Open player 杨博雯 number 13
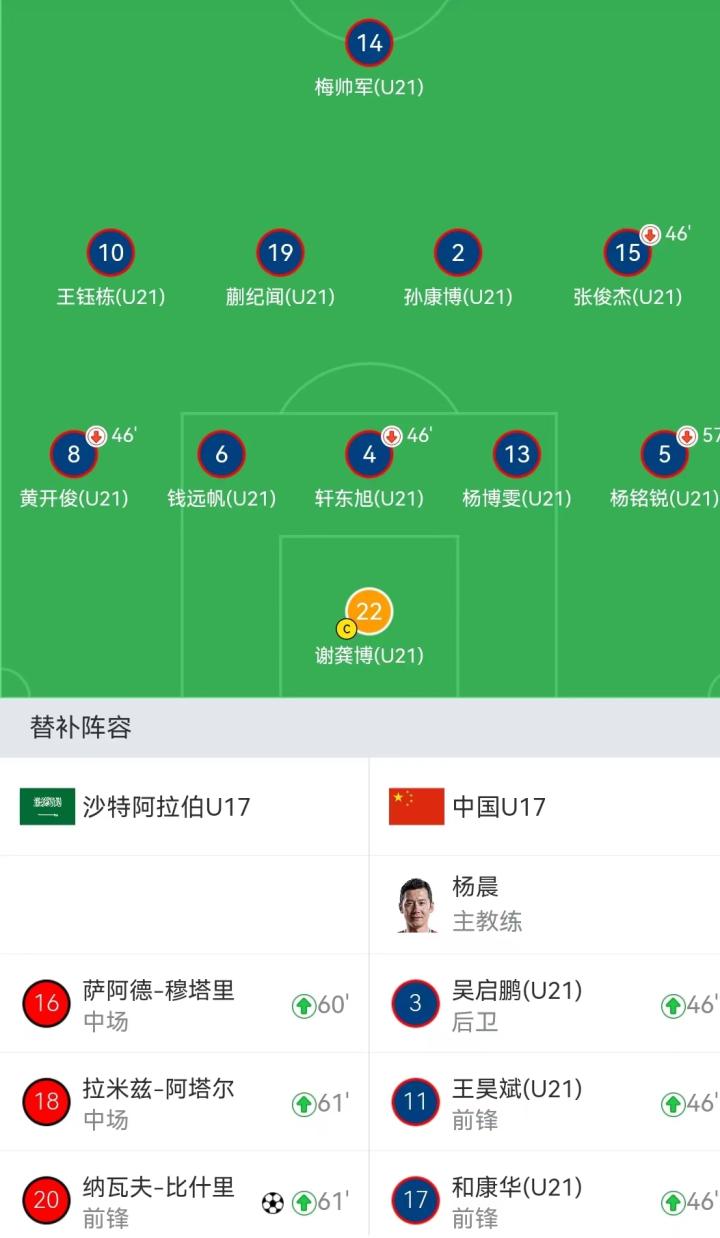The image size is (720, 1238). point(517,455)
